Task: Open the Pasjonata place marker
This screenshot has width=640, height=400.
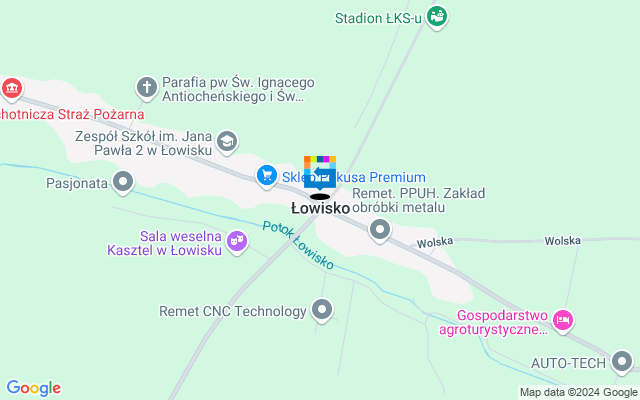Action: click(x=123, y=182)
